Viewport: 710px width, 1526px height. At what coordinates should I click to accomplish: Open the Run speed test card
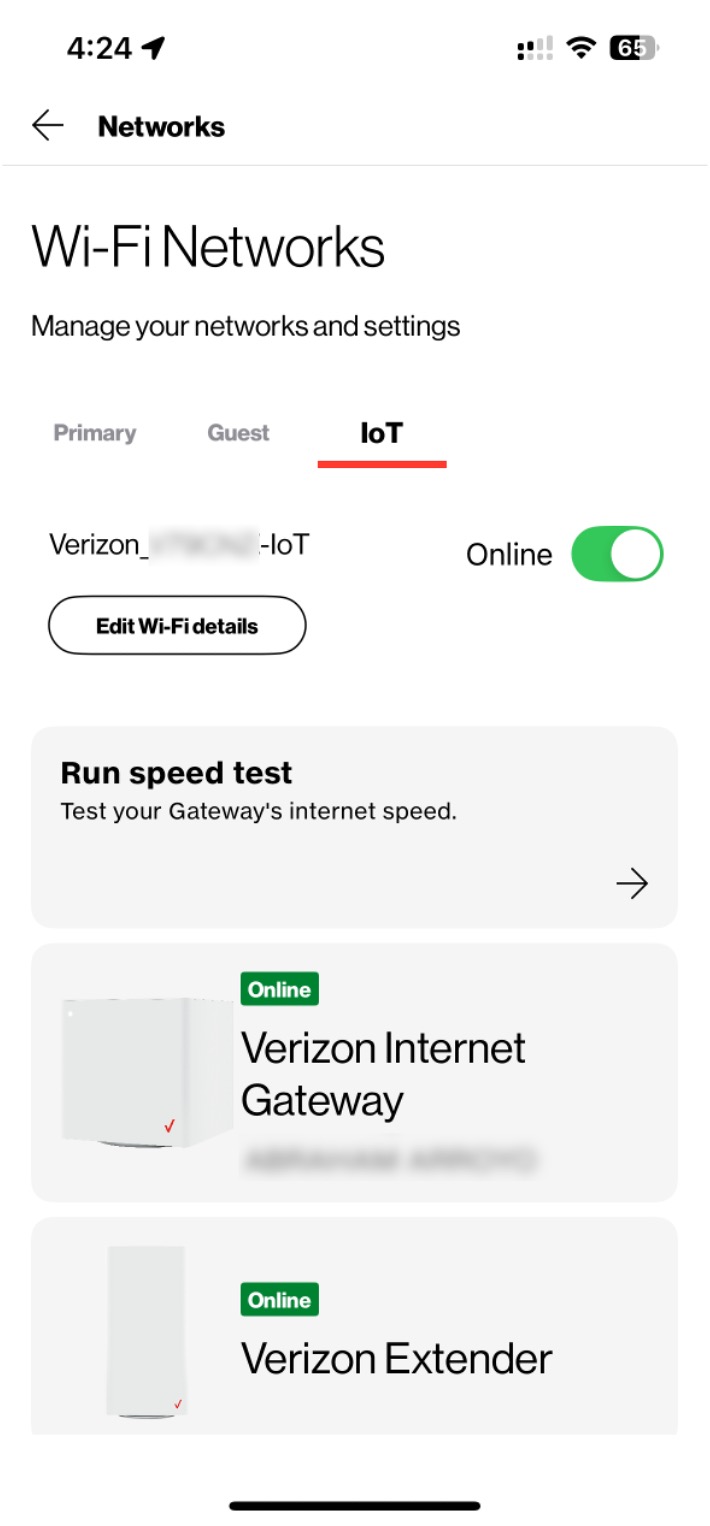(x=354, y=827)
